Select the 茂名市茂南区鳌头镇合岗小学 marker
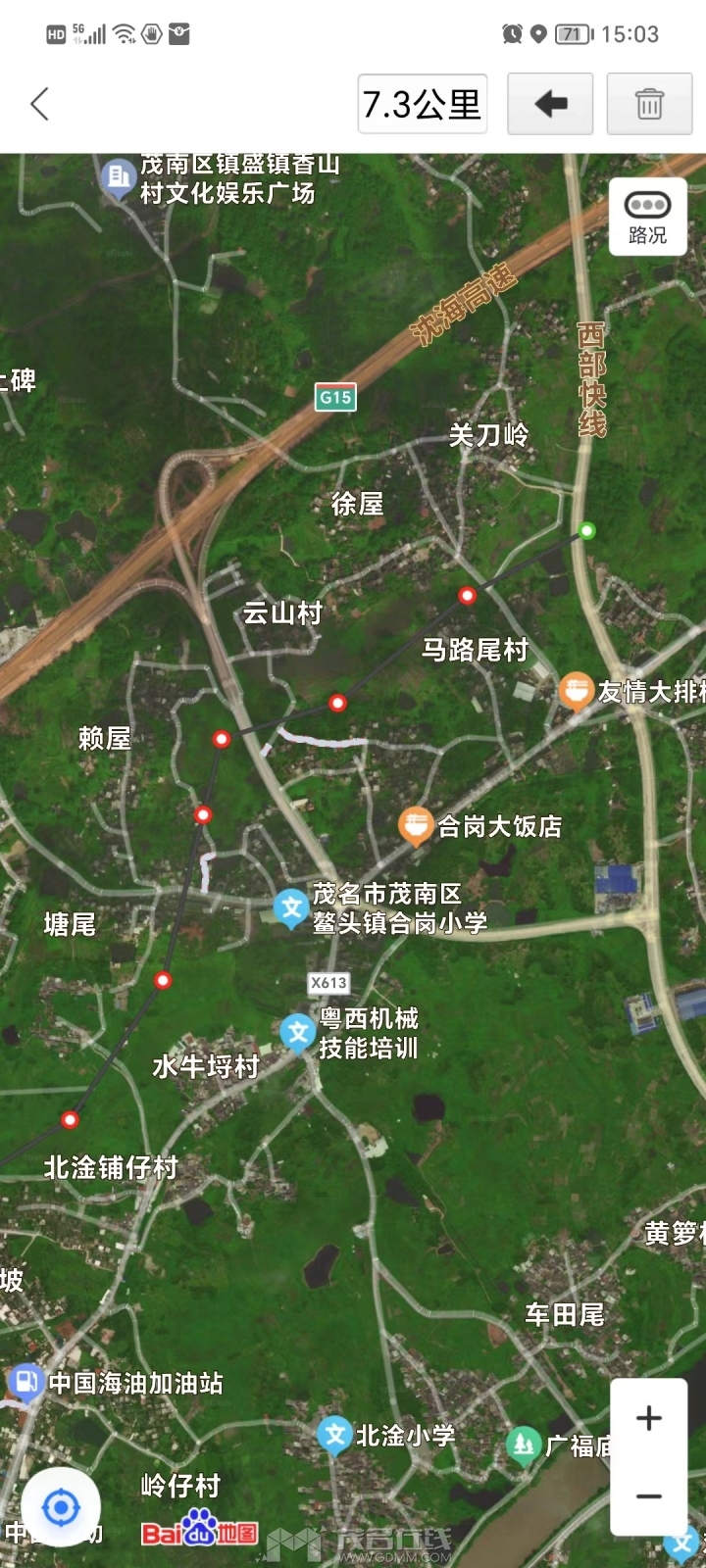This screenshot has width=706, height=1568. [291, 907]
